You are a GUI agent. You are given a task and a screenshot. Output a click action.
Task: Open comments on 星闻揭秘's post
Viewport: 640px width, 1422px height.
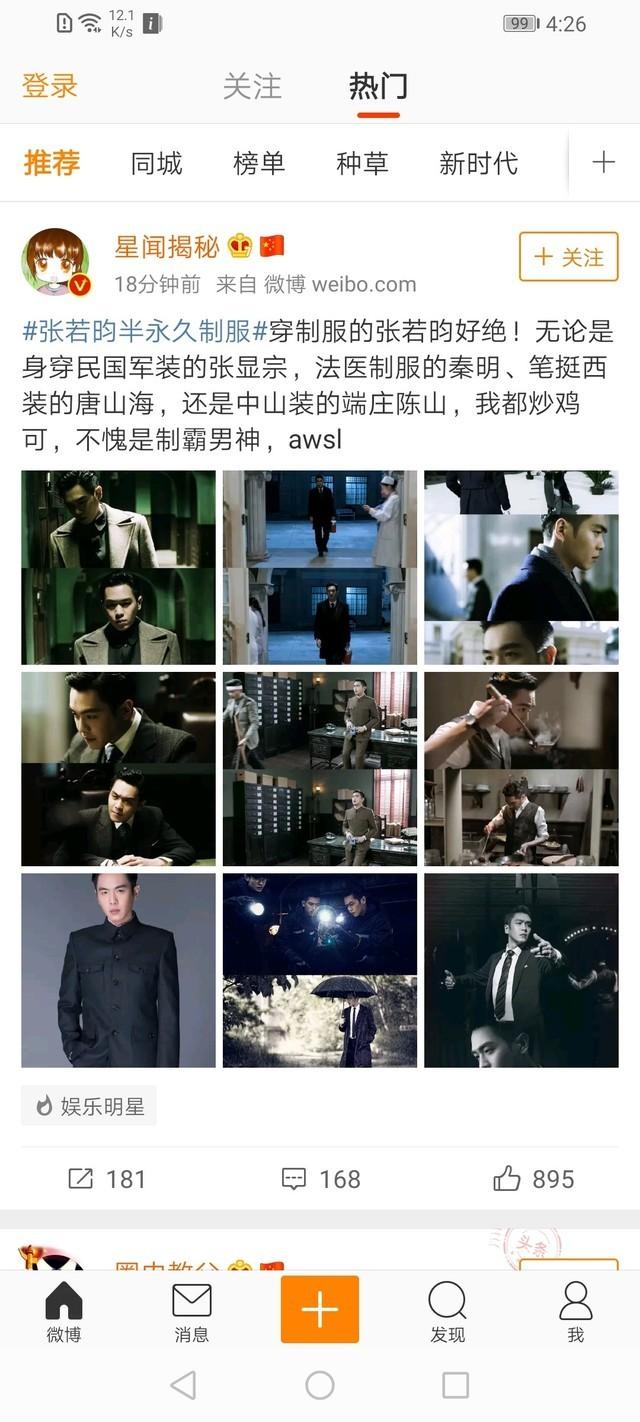[x=320, y=1179]
